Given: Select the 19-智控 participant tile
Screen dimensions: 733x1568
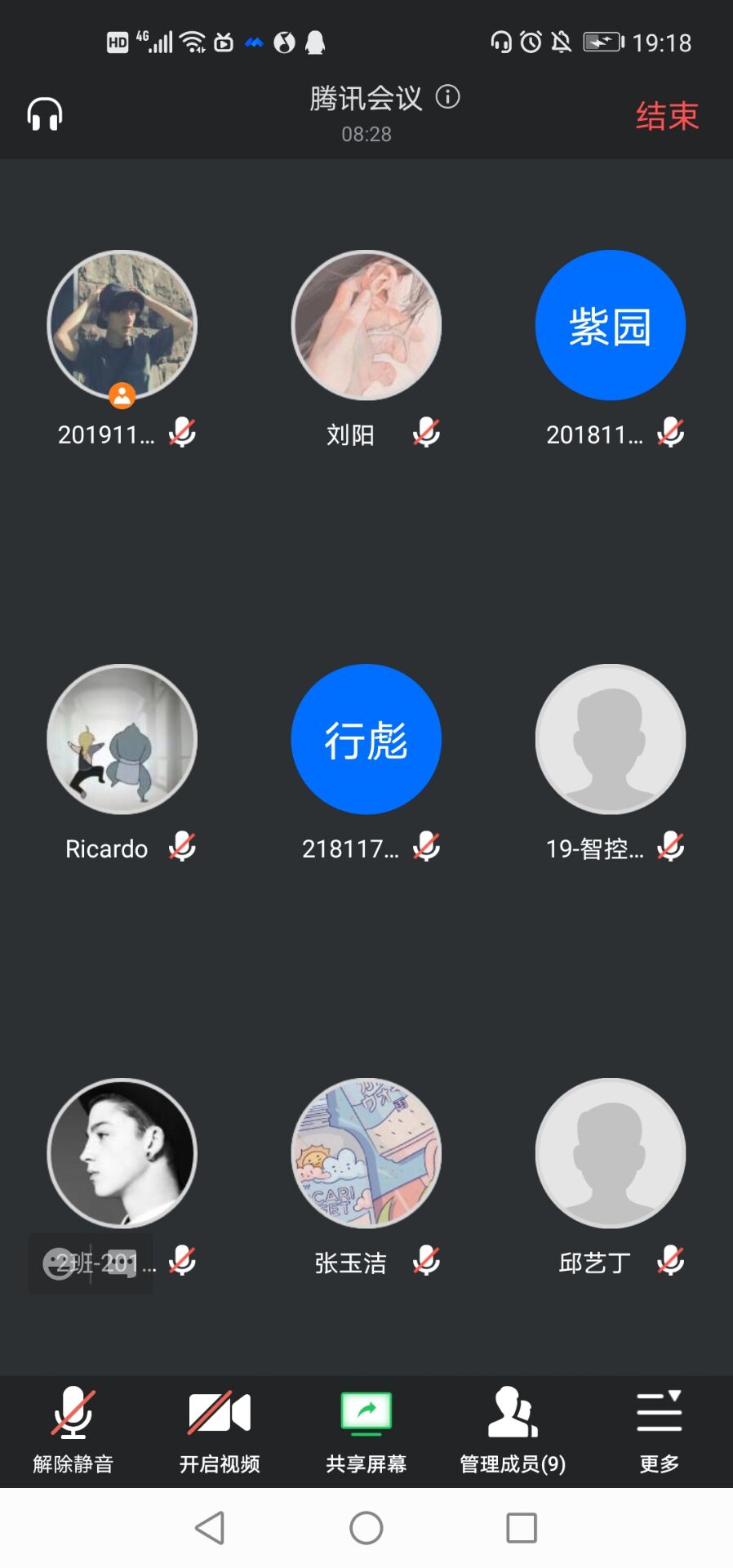Looking at the screenshot, I should click(x=611, y=740).
